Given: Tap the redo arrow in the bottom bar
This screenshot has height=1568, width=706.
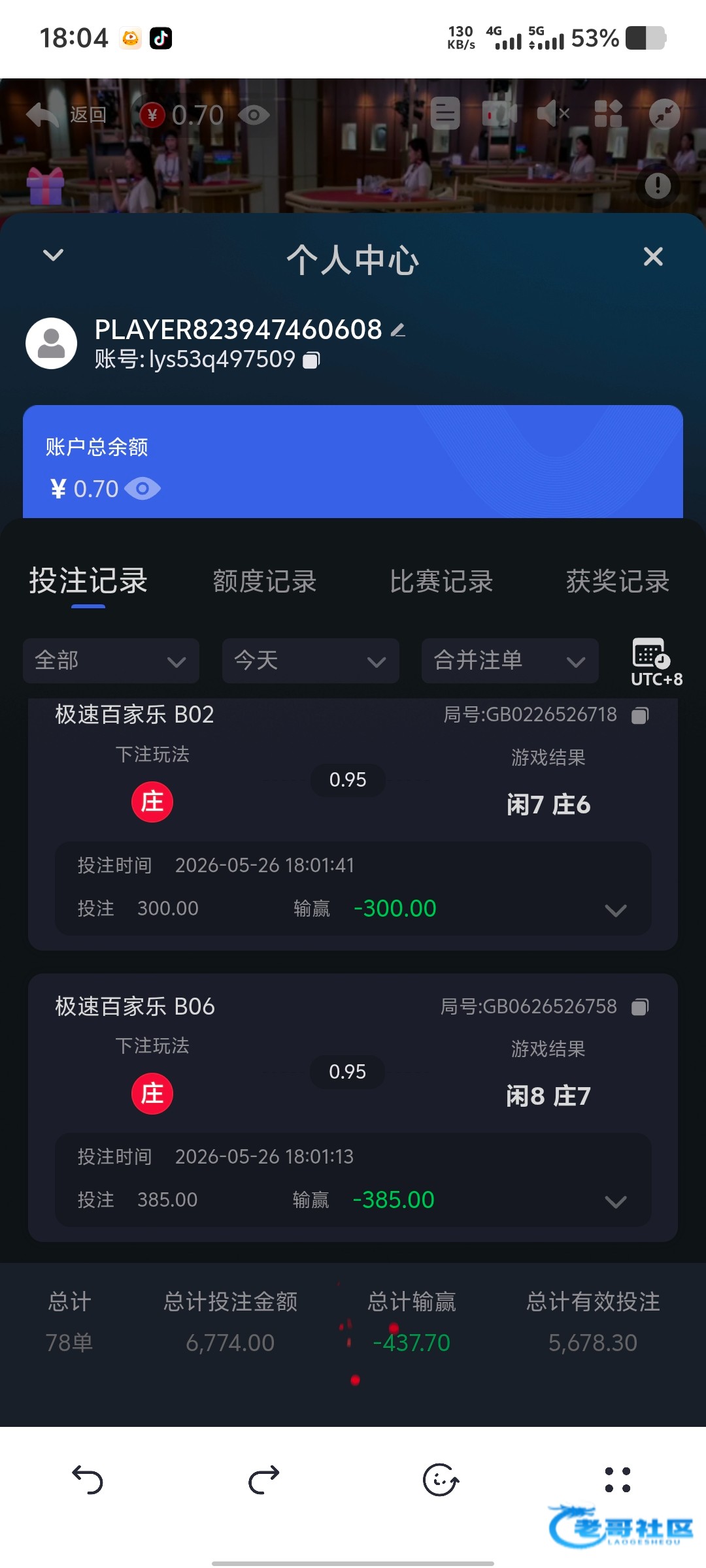Looking at the screenshot, I should (264, 1480).
